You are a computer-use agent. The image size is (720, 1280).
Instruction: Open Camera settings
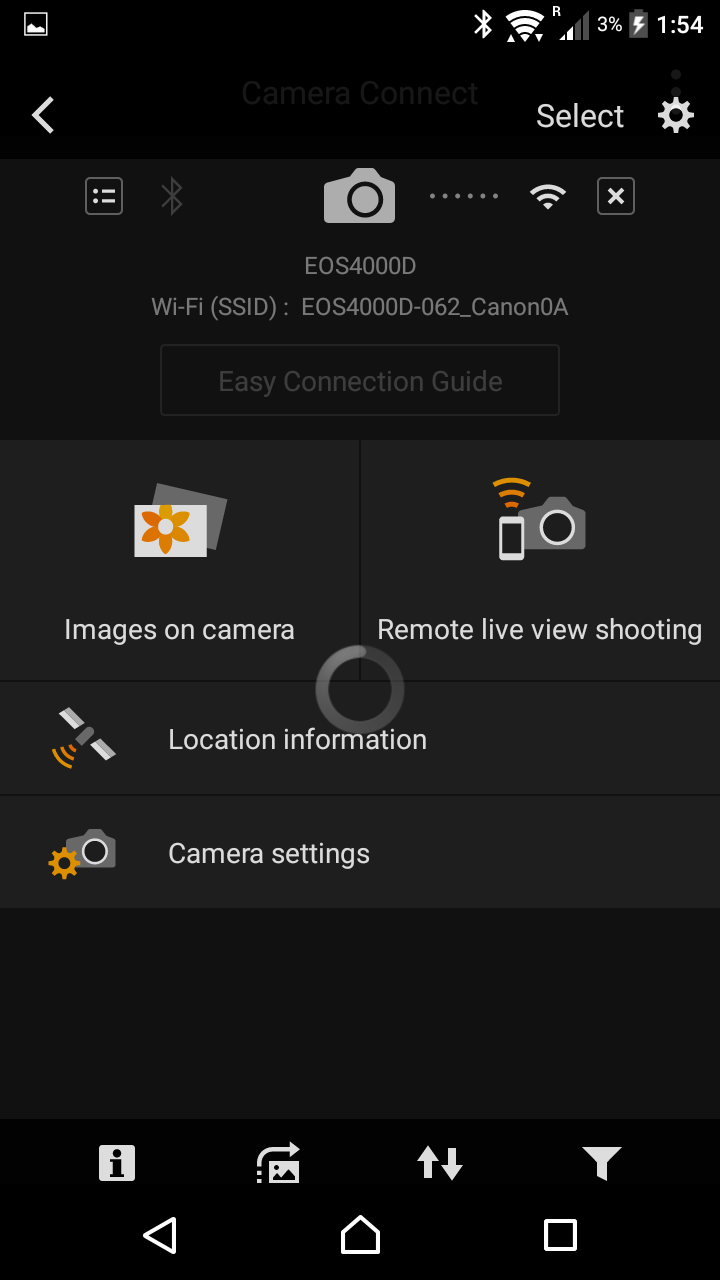(x=360, y=853)
